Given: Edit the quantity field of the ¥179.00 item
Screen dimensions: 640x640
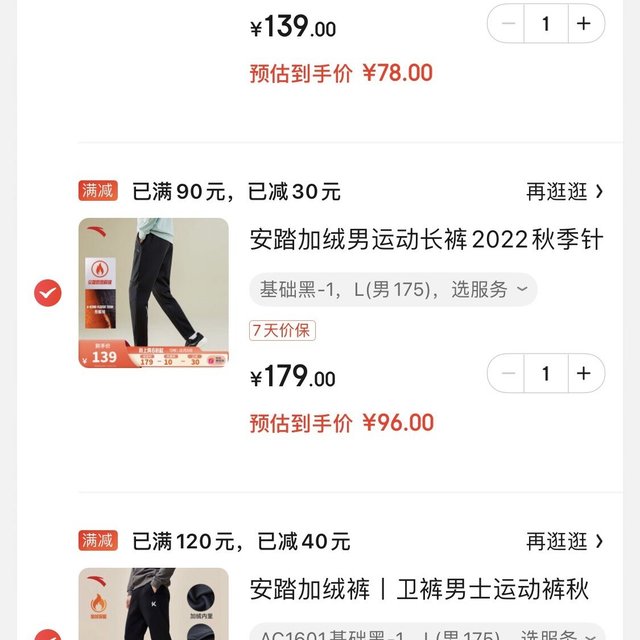Looking at the screenshot, I should point(546,374).
